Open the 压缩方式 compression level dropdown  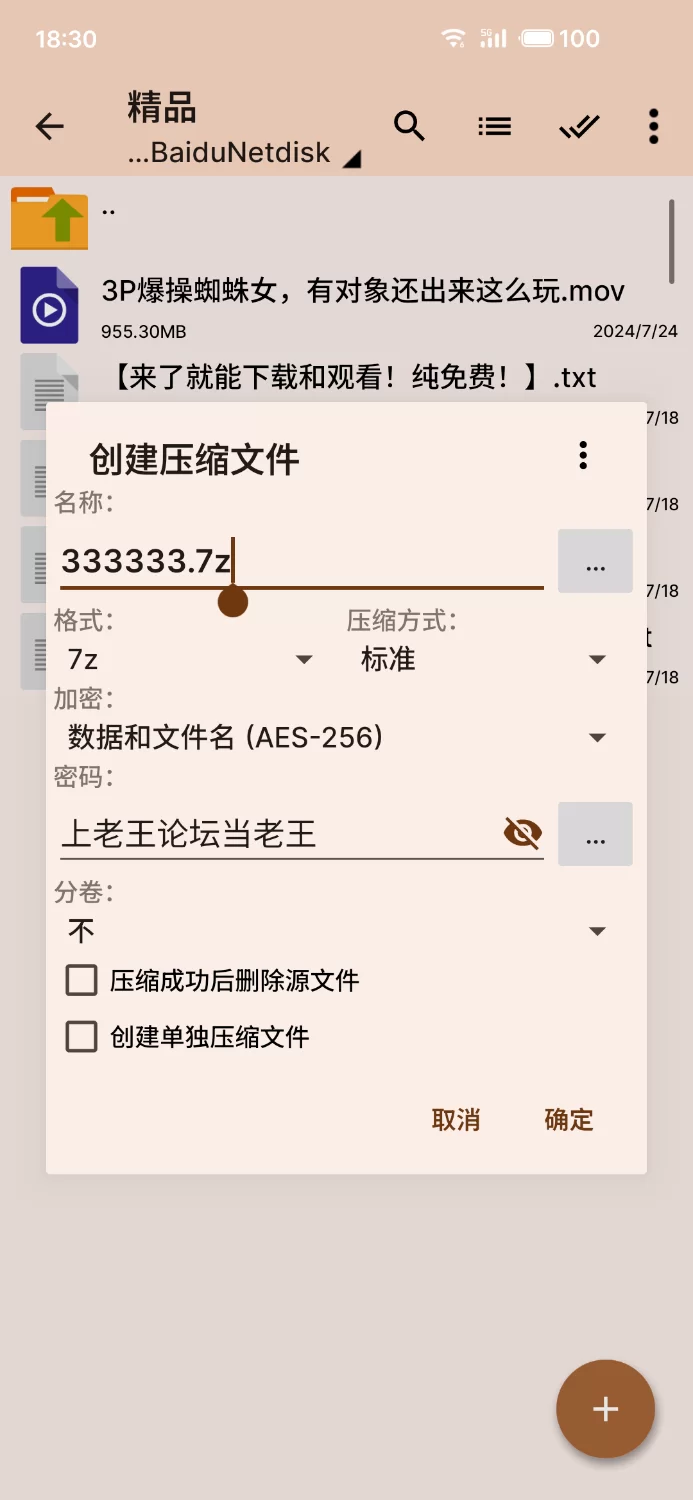[x=483, y=660]
